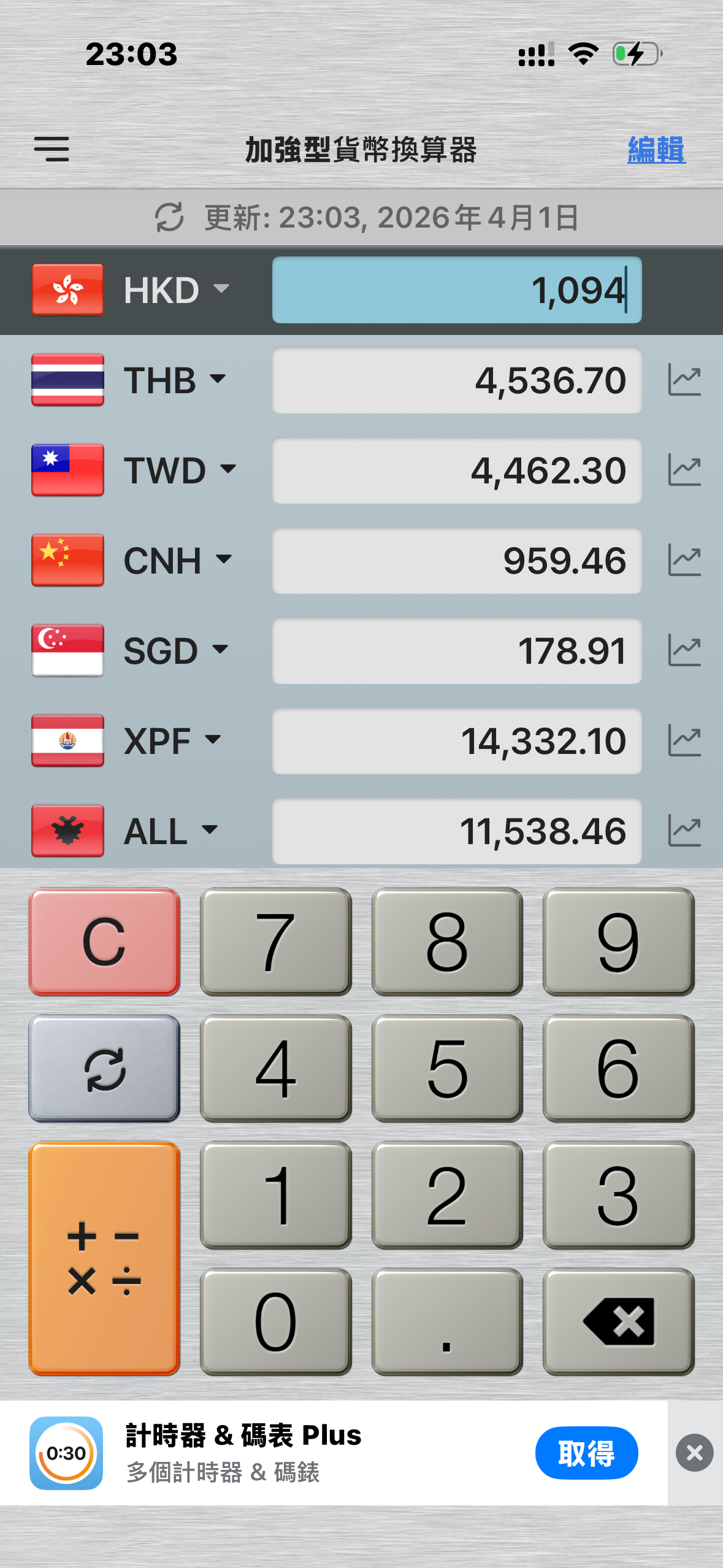723x1568 pixels.
Task: Tap 取得 to get the timer app
Action: 586,1453
